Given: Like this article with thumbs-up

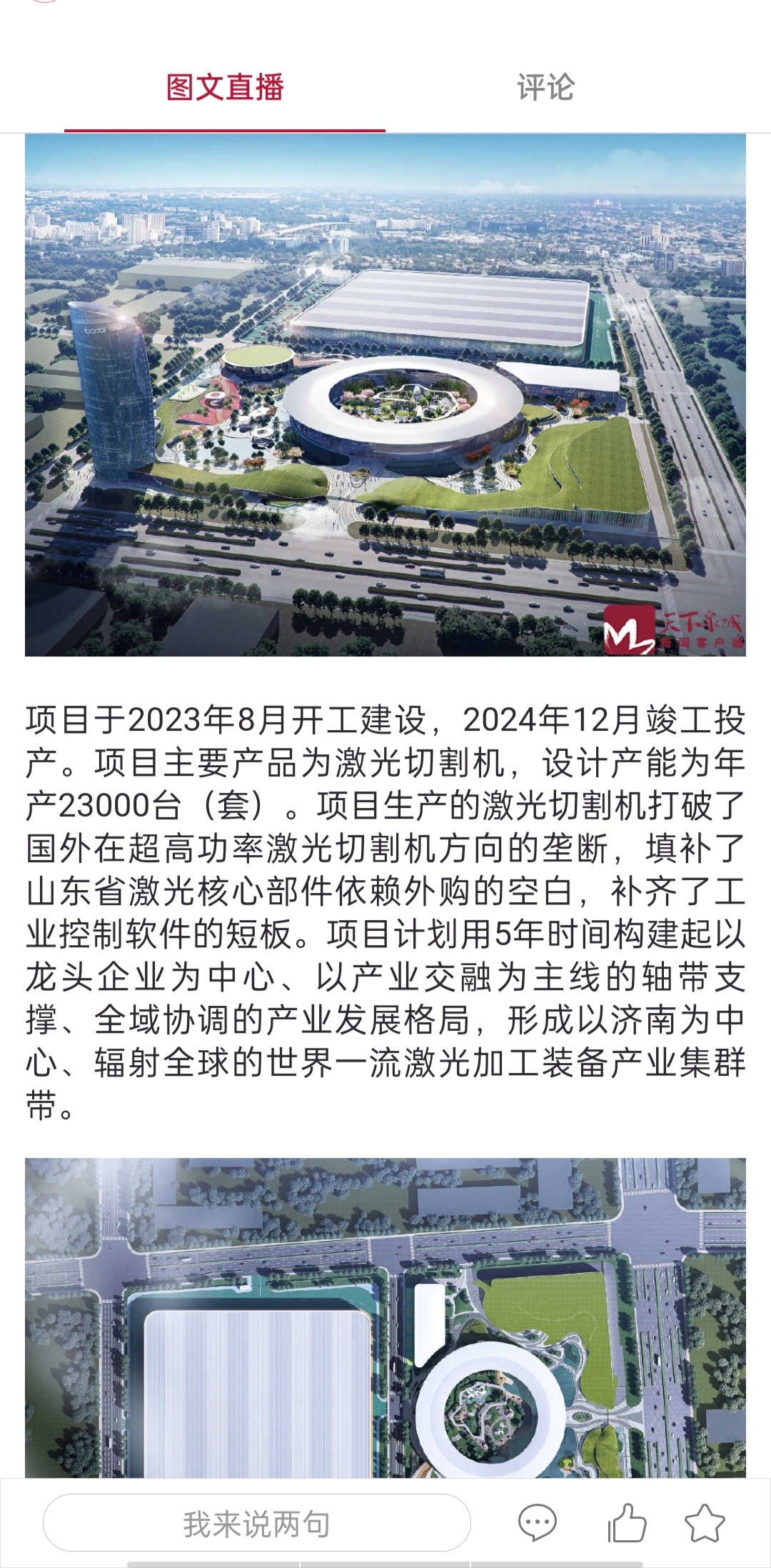Looking at the screenshot, I should 627,1522.
